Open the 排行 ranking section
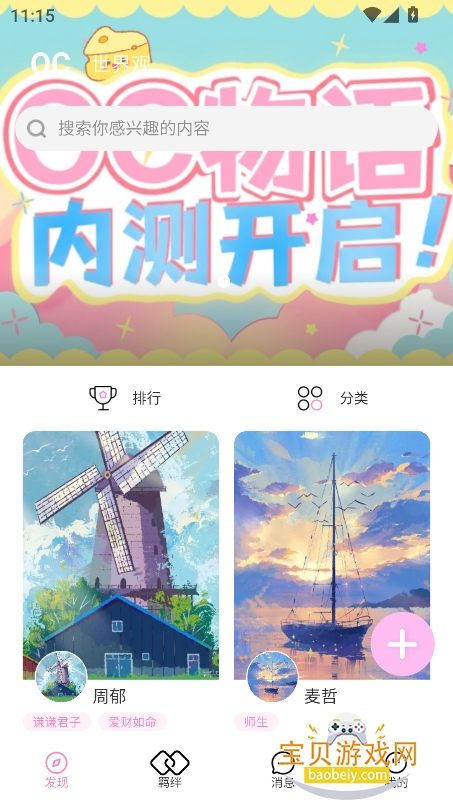Screen dimensions: 453x805 pyautogui.click(x=125, y=398)
